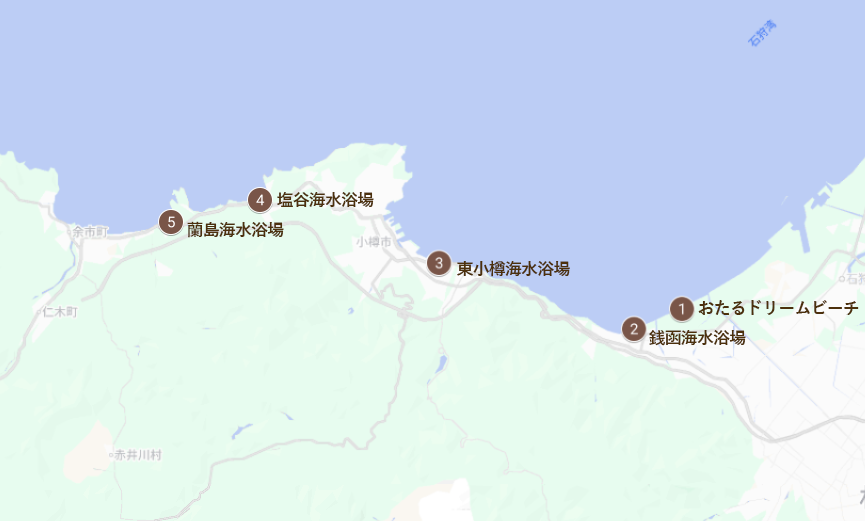Open marker 5 蘭島海水浴場
Image resolution: width=865 pixels, height=521 pixels.
pyautogui.click(x=171, y=222)
